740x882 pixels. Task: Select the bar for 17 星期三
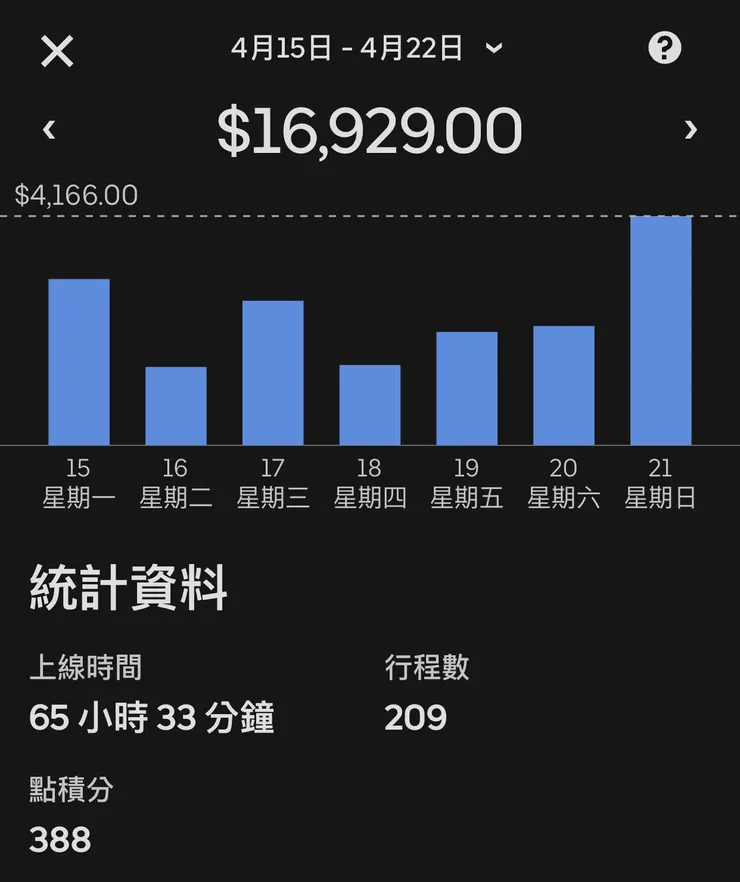point(273,372)
